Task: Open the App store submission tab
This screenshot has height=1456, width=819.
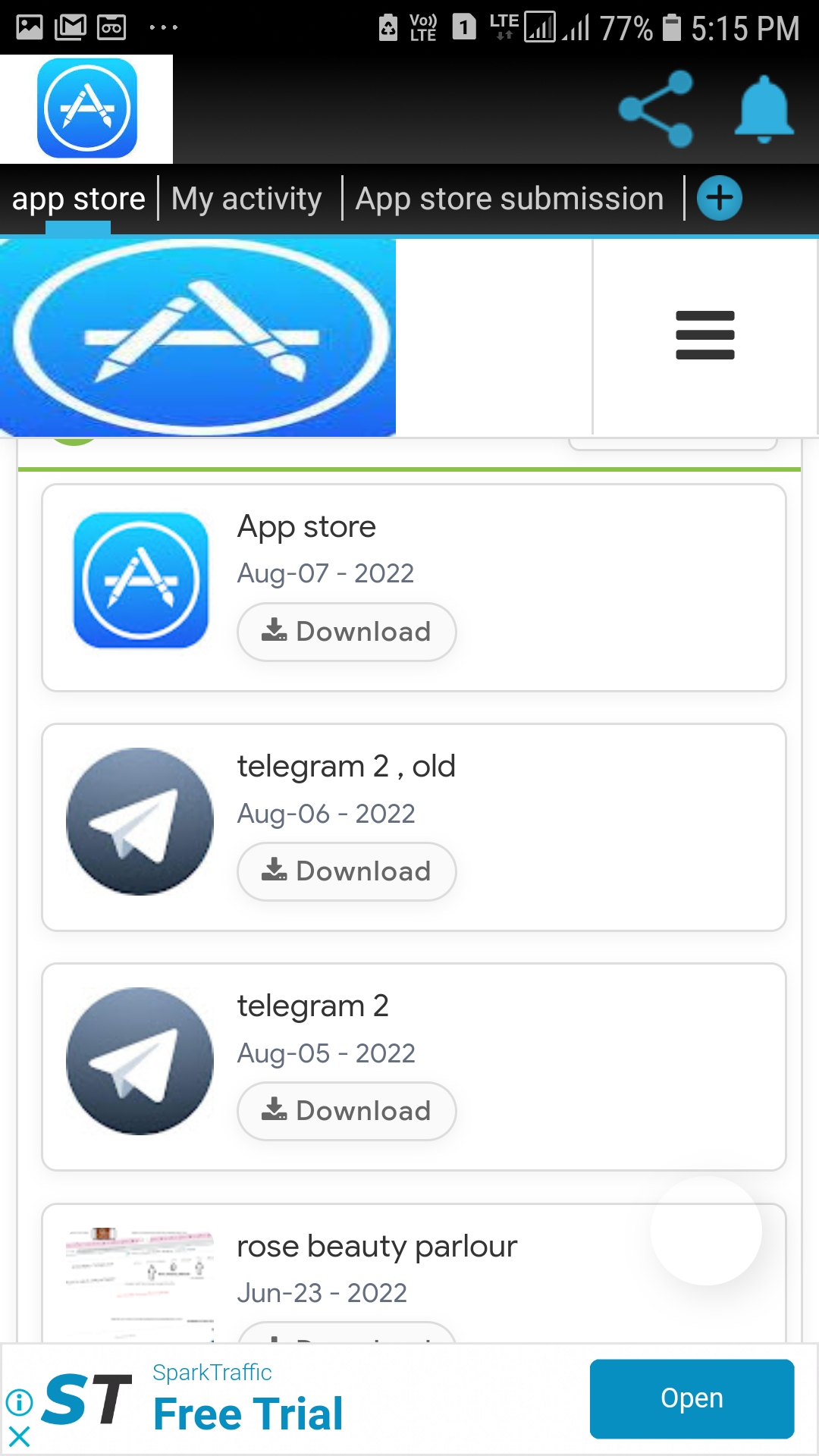Action: tap(510, 199)
